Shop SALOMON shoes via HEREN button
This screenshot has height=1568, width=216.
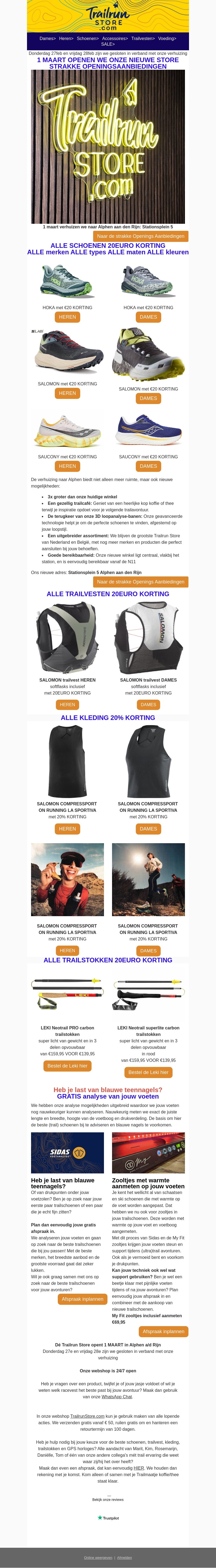(x=67, y=393)
